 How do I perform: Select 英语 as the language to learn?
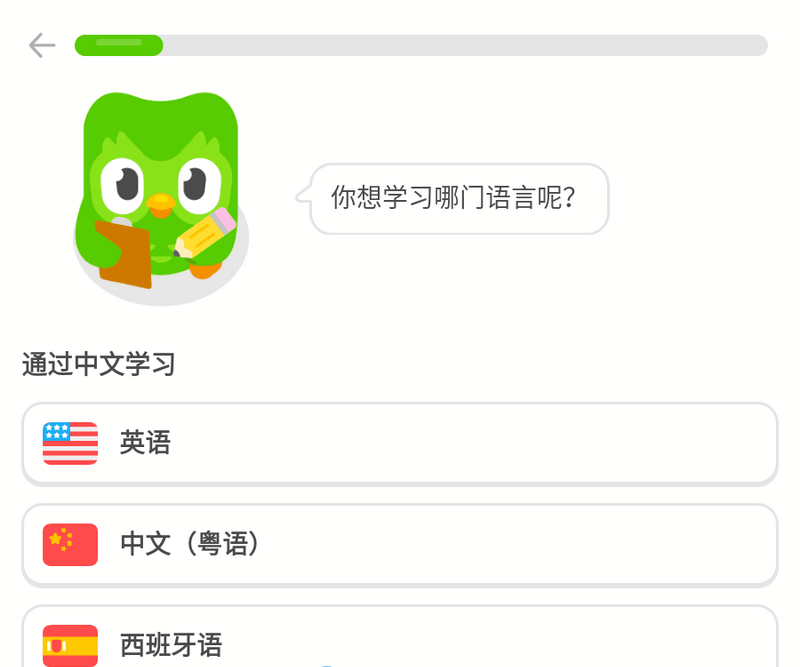(400, 443)
